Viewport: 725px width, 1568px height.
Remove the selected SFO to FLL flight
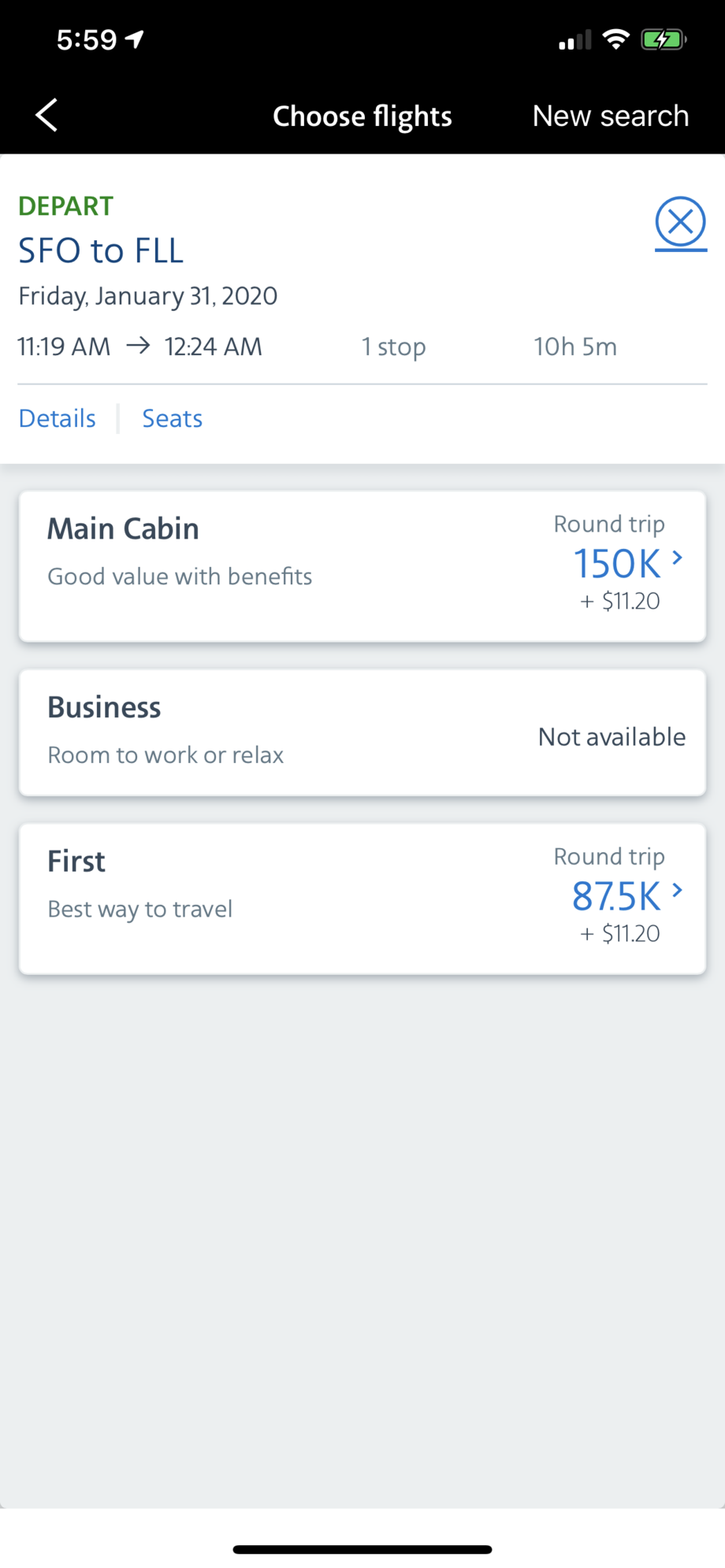[680, 223]
